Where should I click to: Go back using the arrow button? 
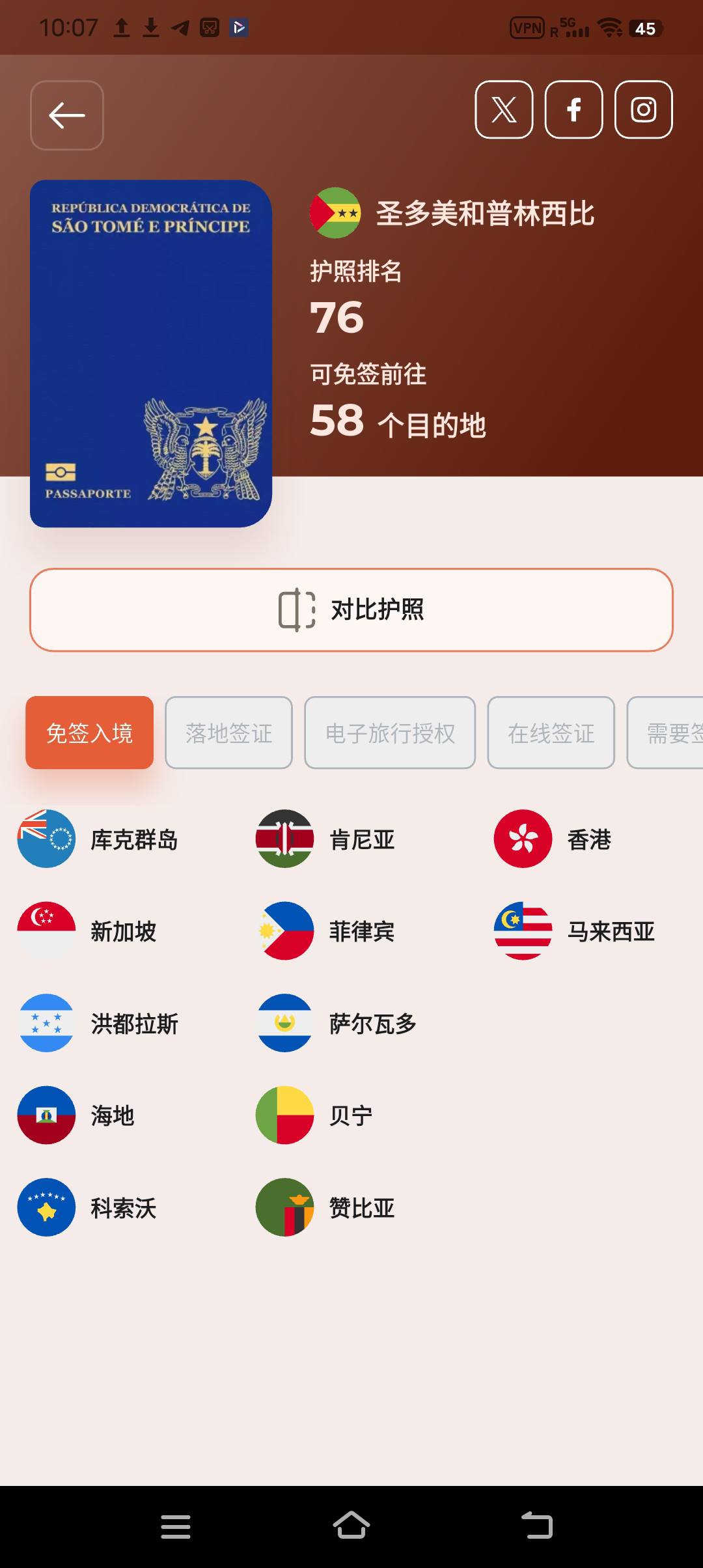point(67,115)
